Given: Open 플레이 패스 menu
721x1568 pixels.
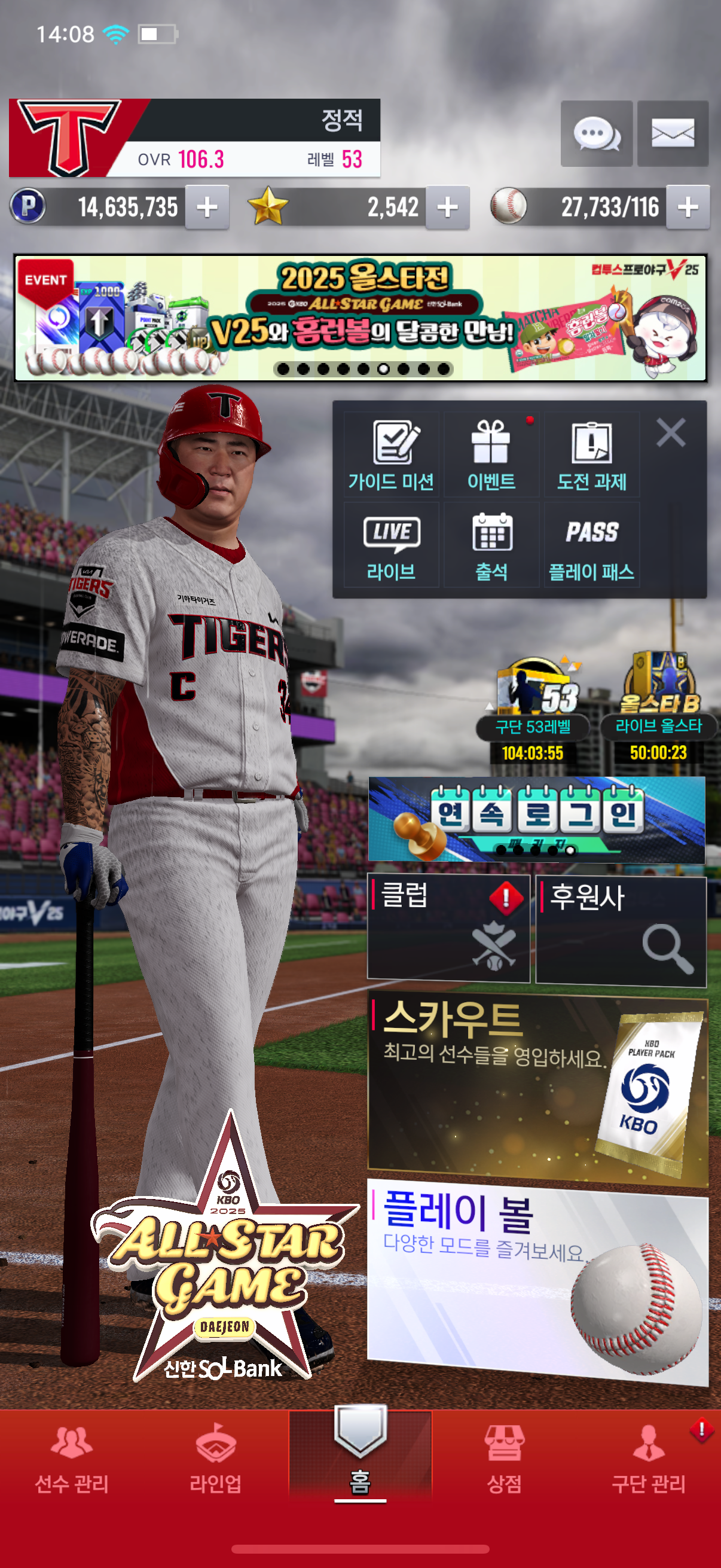Looking at the screenshot, I should (x=591, y=545).
